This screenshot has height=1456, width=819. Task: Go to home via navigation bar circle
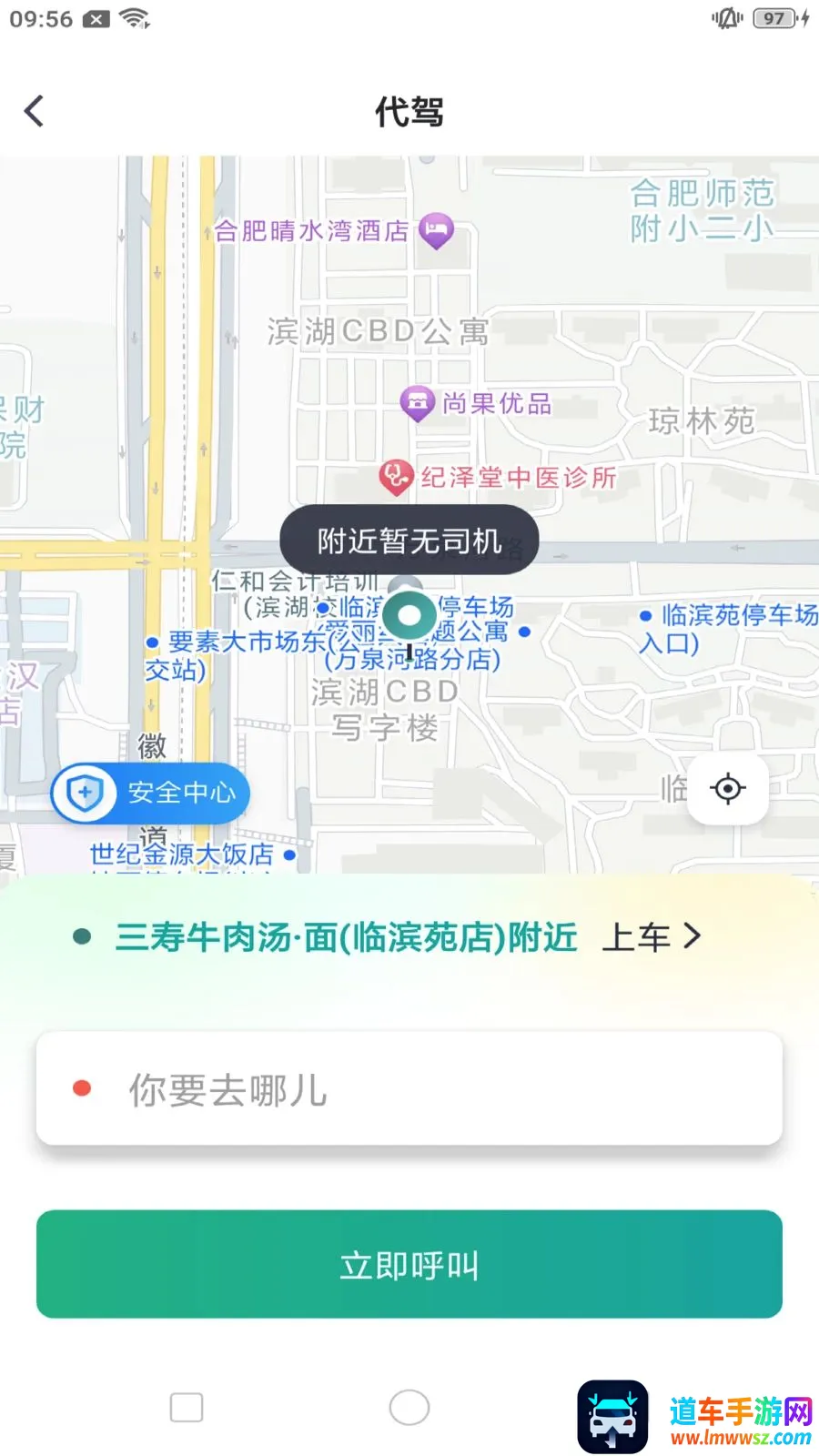pyautogui.click(x=409, y=1407)
